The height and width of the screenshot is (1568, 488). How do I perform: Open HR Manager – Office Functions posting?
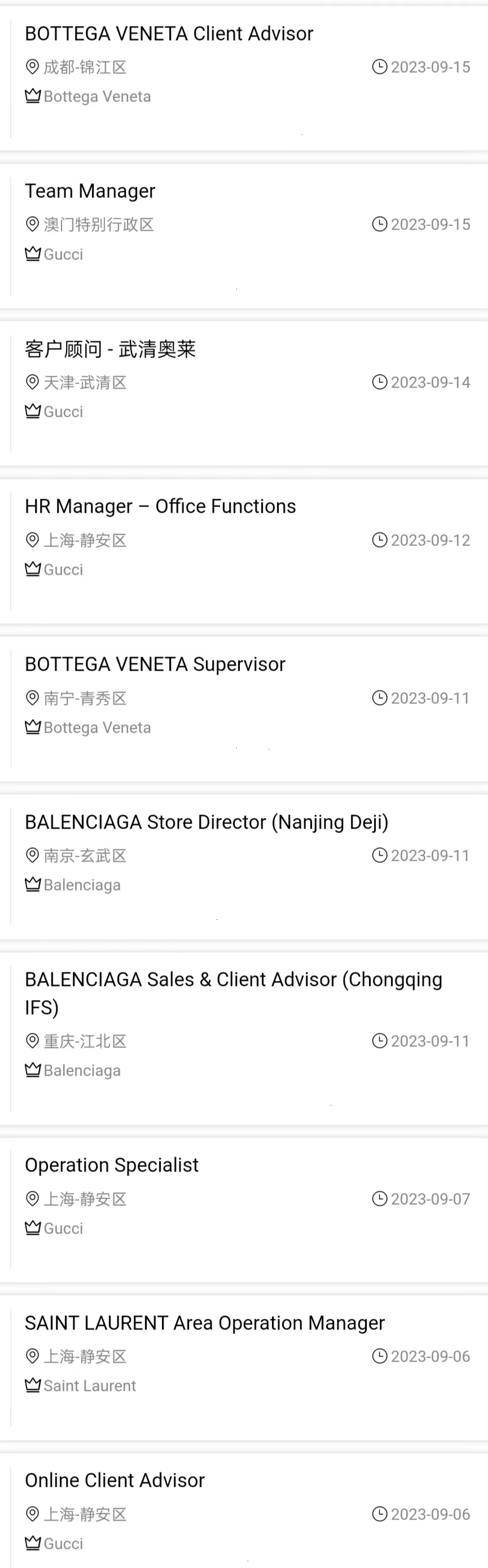click(160, 506)
